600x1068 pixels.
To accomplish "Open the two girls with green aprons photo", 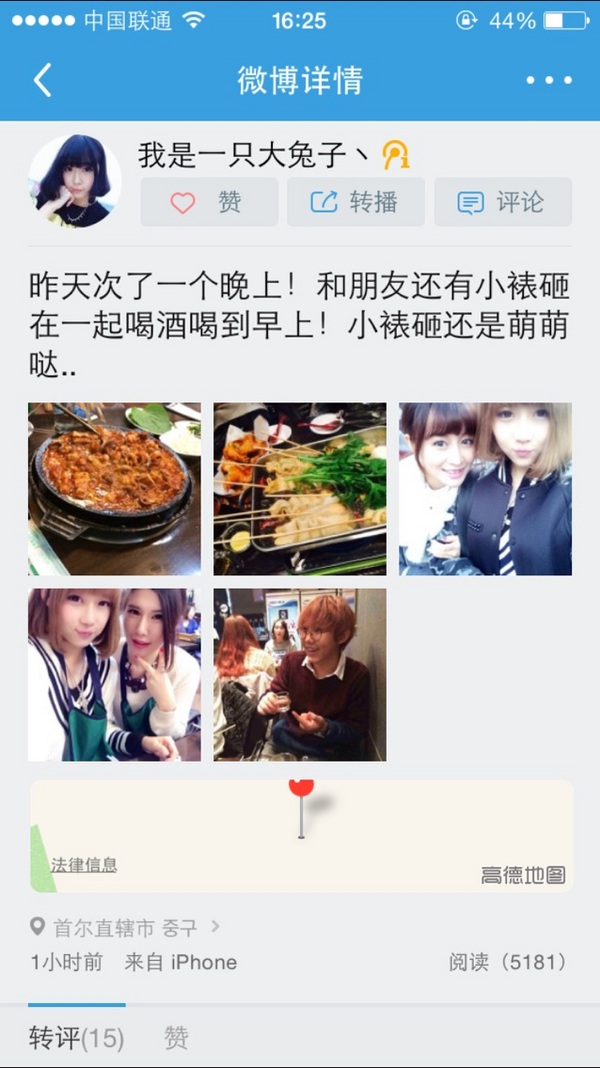I will click(x=114, y=675).
